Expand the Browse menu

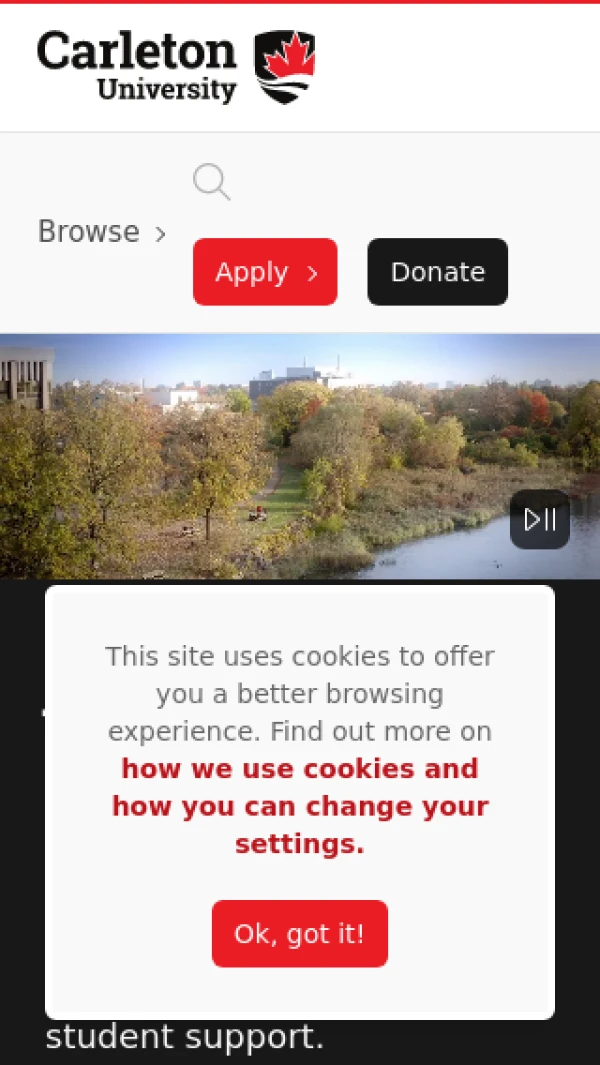[102, 232]
